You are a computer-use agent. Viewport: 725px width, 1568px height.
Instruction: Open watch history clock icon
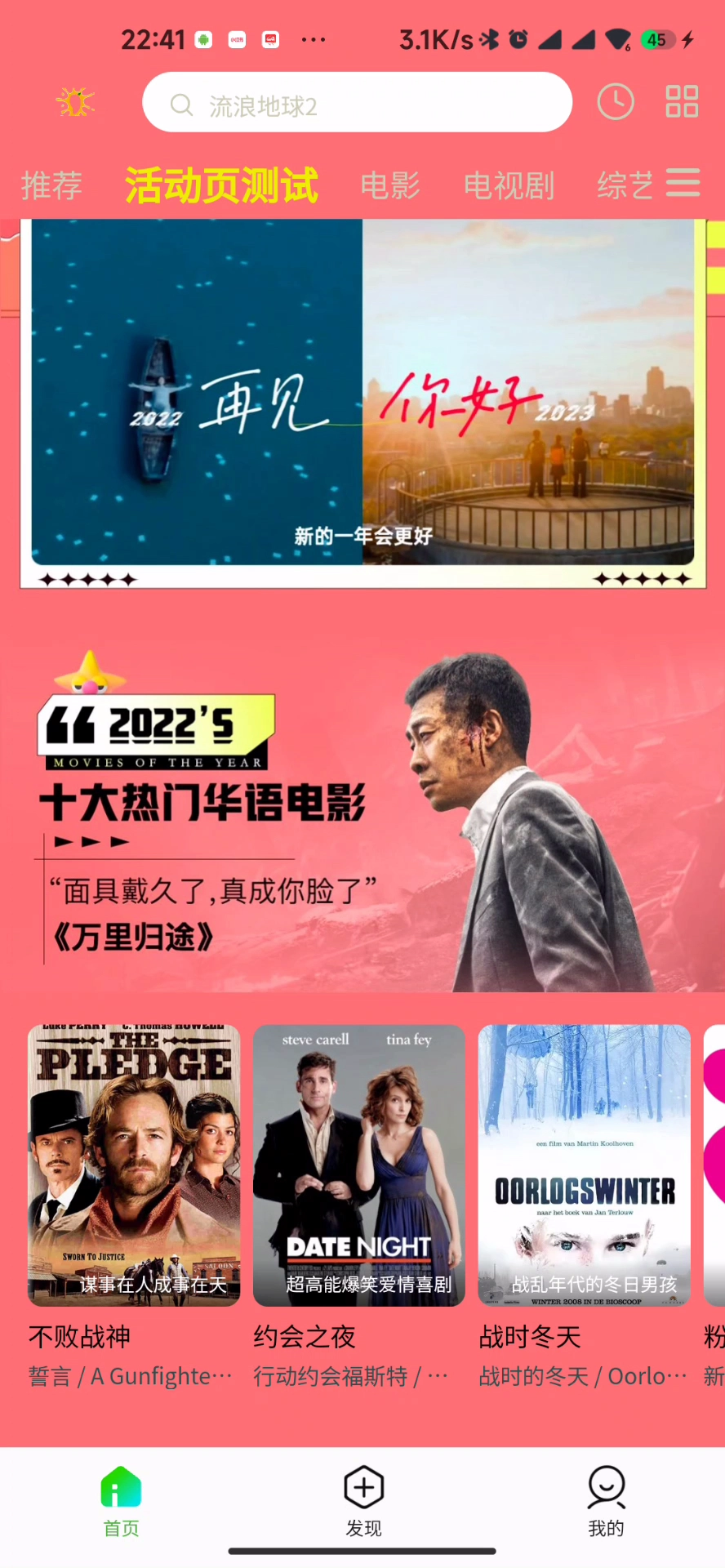click(616, 102)
